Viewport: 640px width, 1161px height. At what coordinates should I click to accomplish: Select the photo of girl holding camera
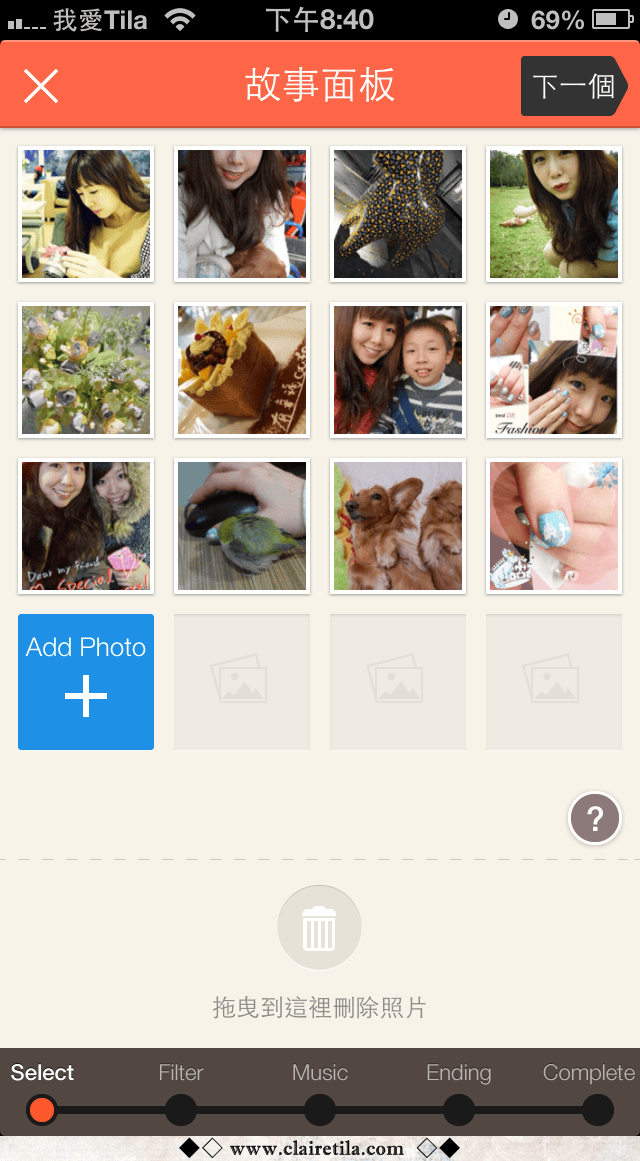[x=86, y=214]
